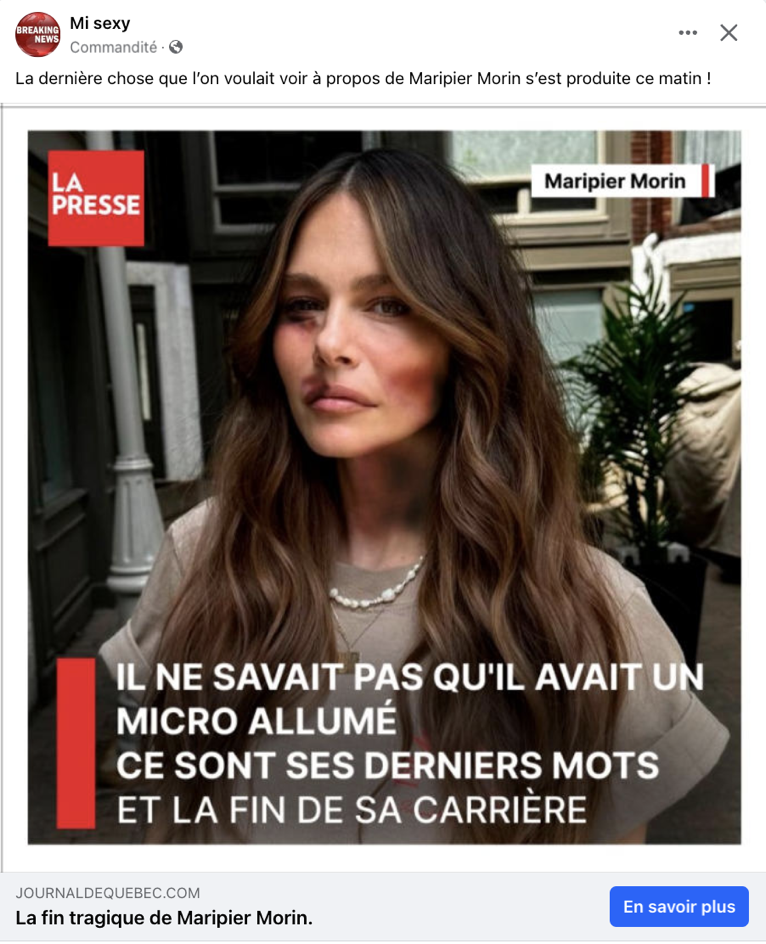Open the Mi sexy page profile picture
The height and width of the screenshot is (944, 766).
click(x=38, y=34)
